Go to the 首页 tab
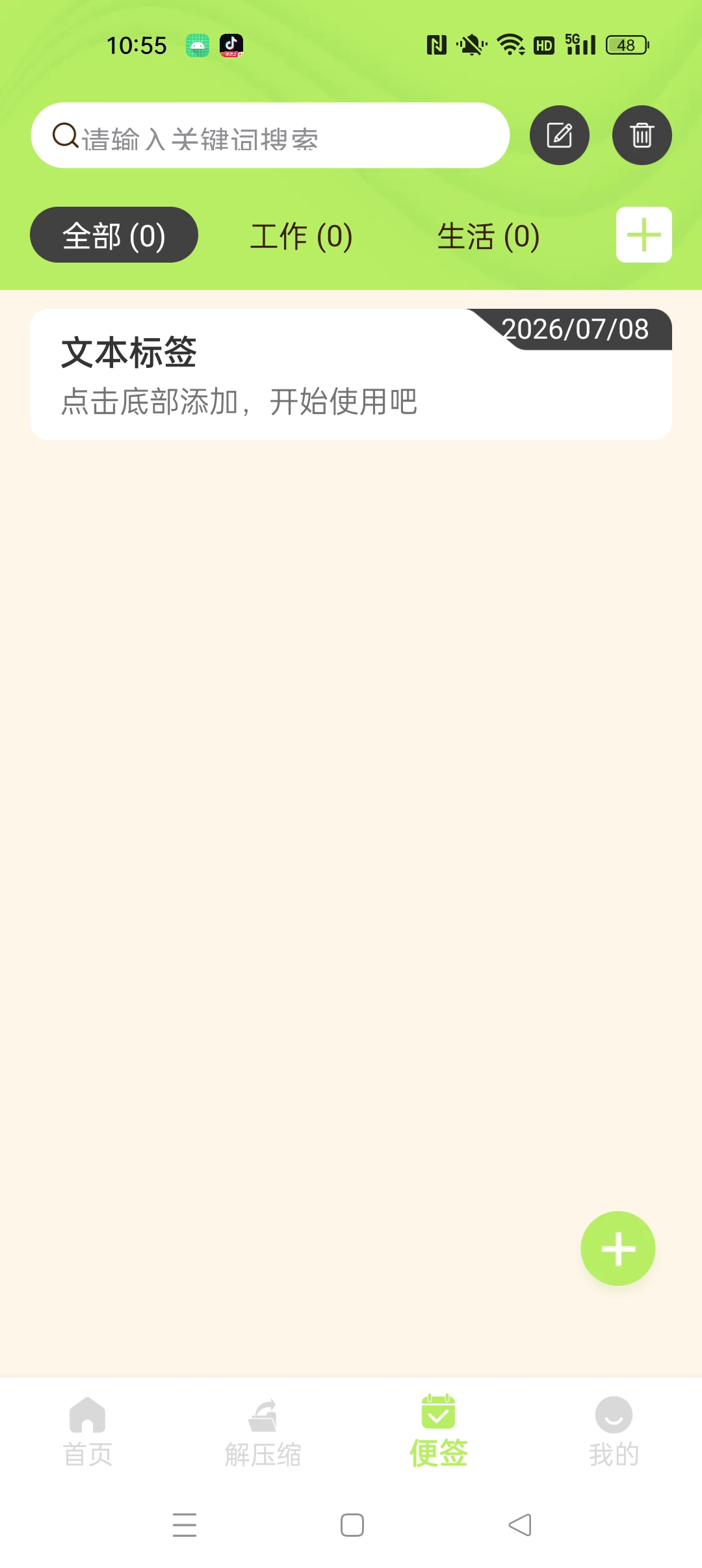Image resolution: width=702 pixels, height=1568 pixels. coord(88,1431)
